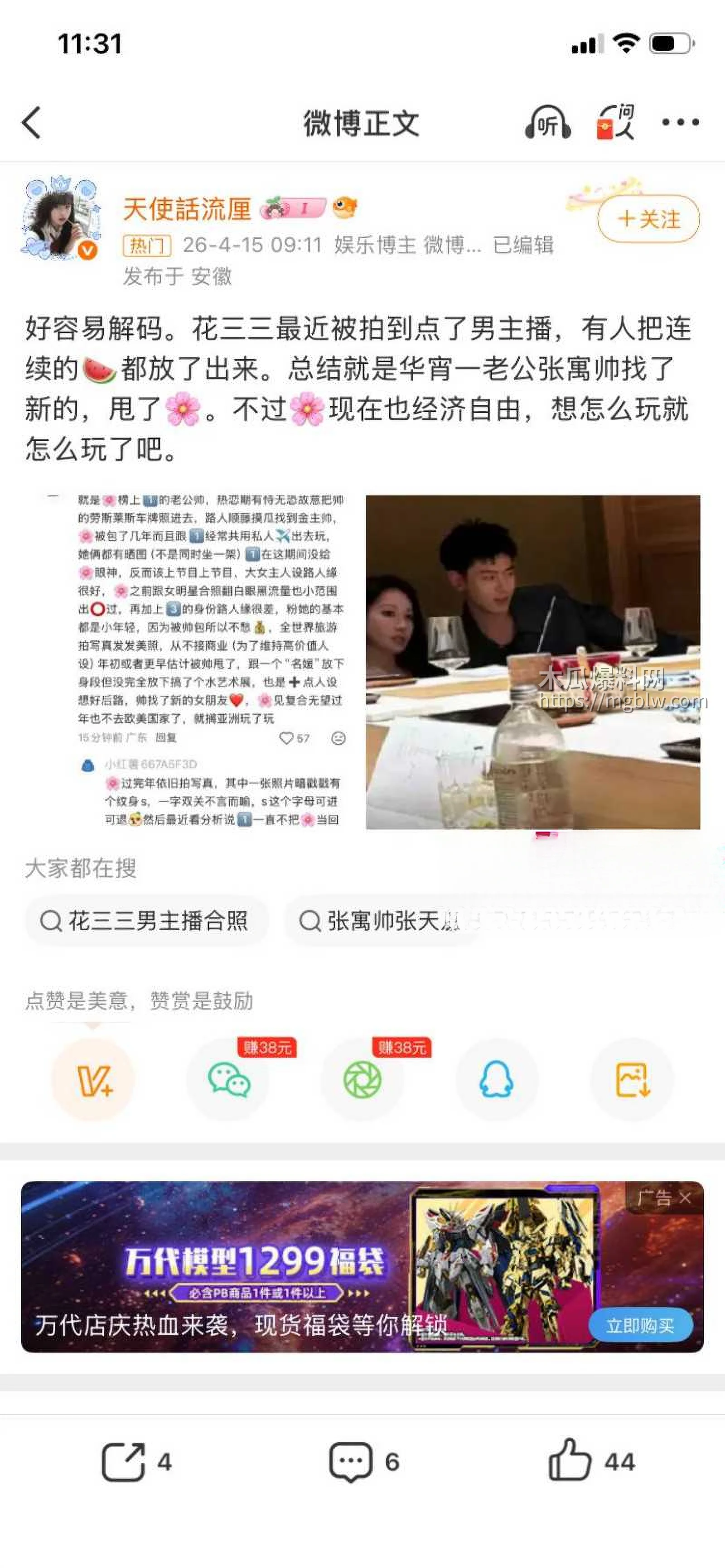This screenshot has height=1568, width=725.
Task: Share the post via WeChat icon
Action: point(228,1078)
